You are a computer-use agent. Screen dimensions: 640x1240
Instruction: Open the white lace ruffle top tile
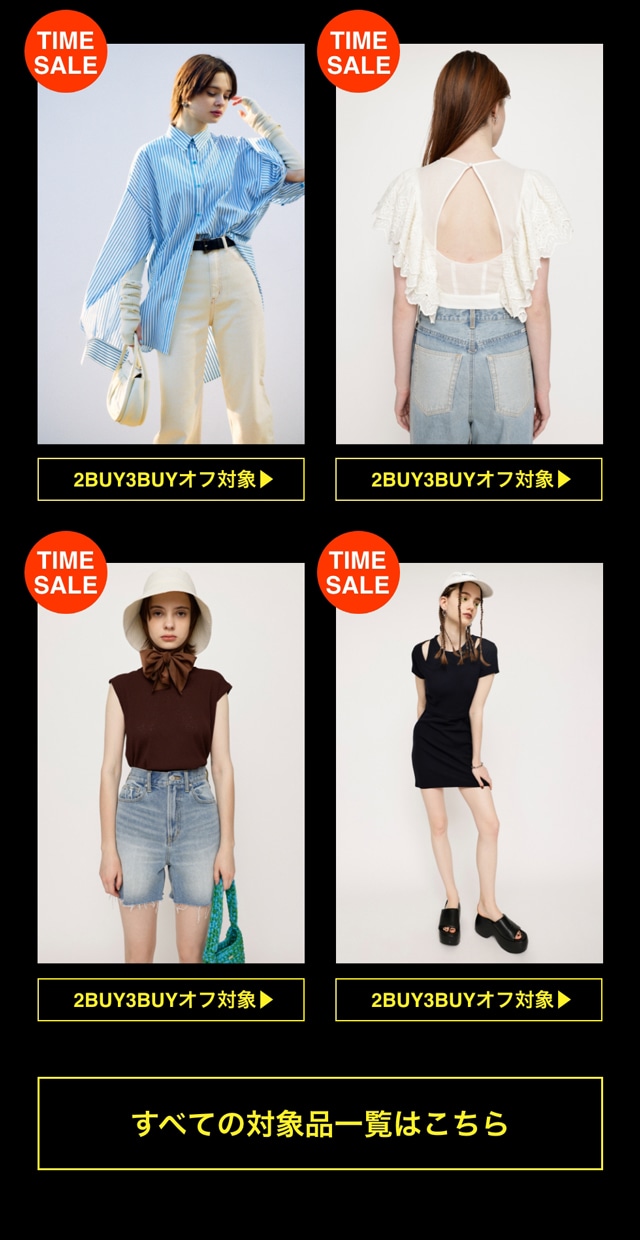[469, 244]
